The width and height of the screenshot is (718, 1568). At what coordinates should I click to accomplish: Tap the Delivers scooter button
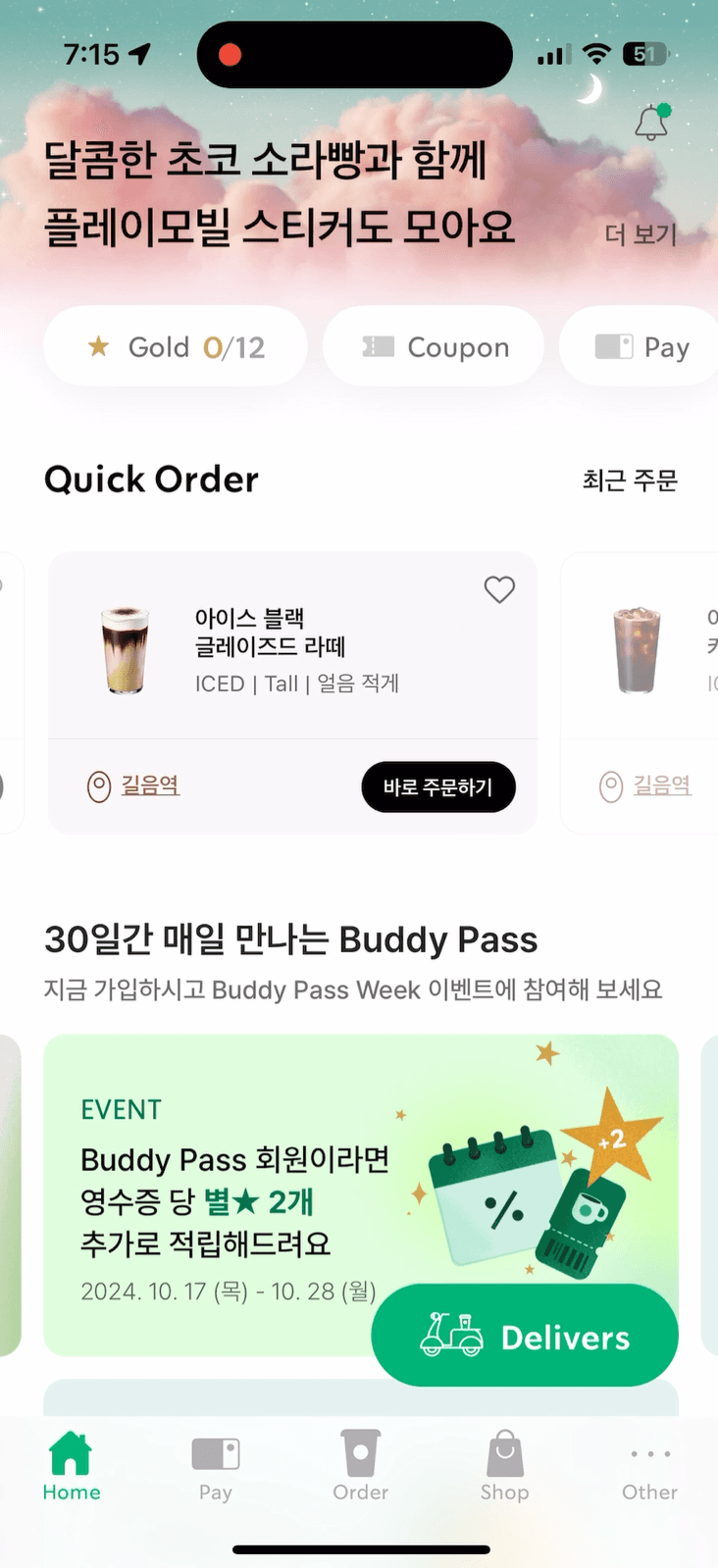524,1335
